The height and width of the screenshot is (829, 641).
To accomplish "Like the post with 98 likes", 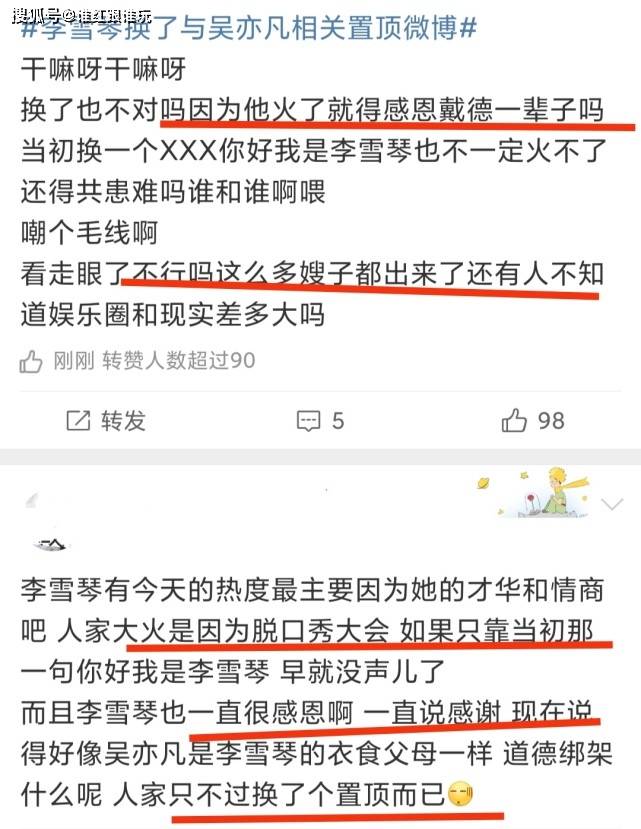I will [x=532, y=420].
